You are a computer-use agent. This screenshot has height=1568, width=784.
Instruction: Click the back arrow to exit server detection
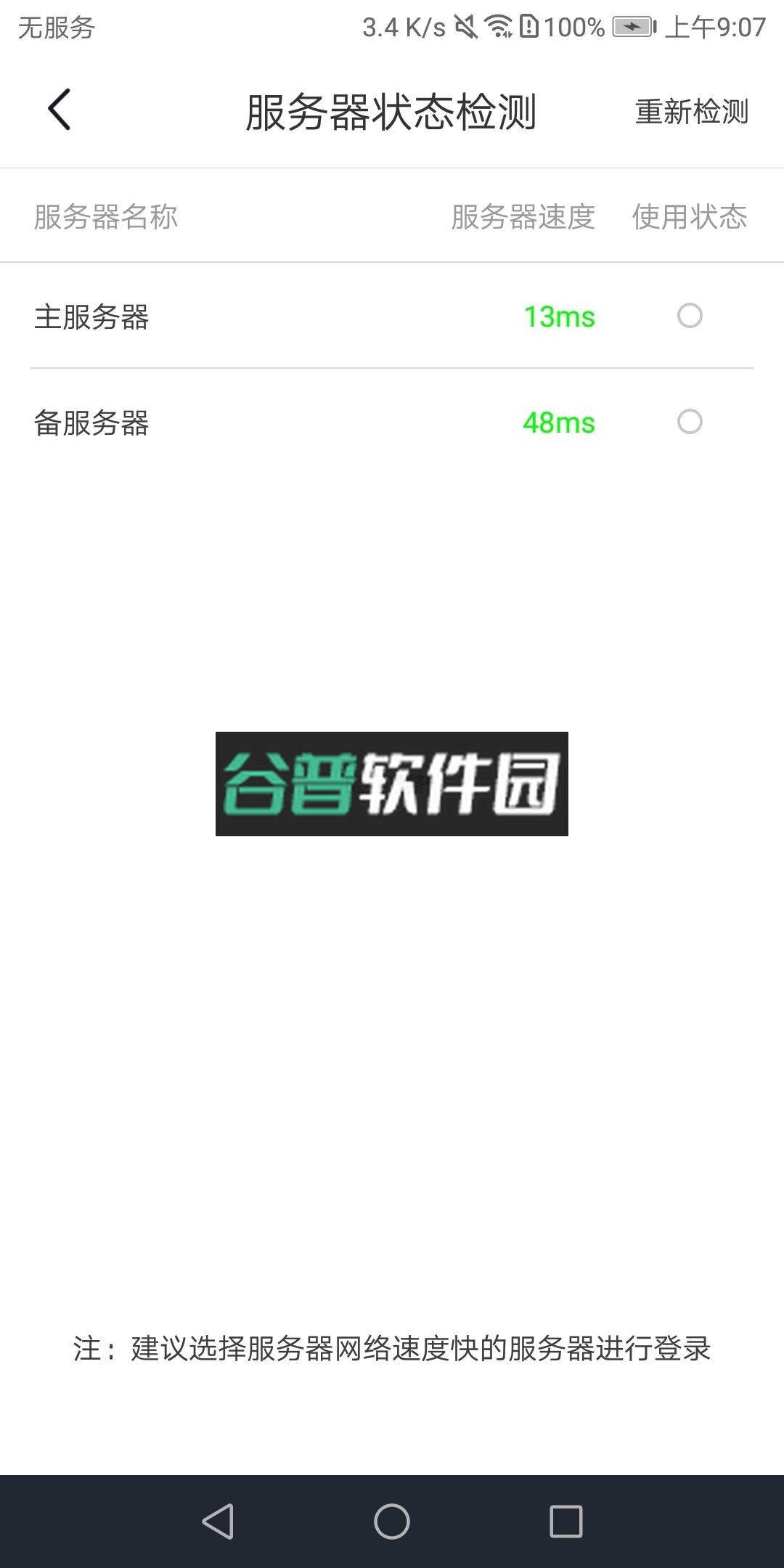point(58,110)
